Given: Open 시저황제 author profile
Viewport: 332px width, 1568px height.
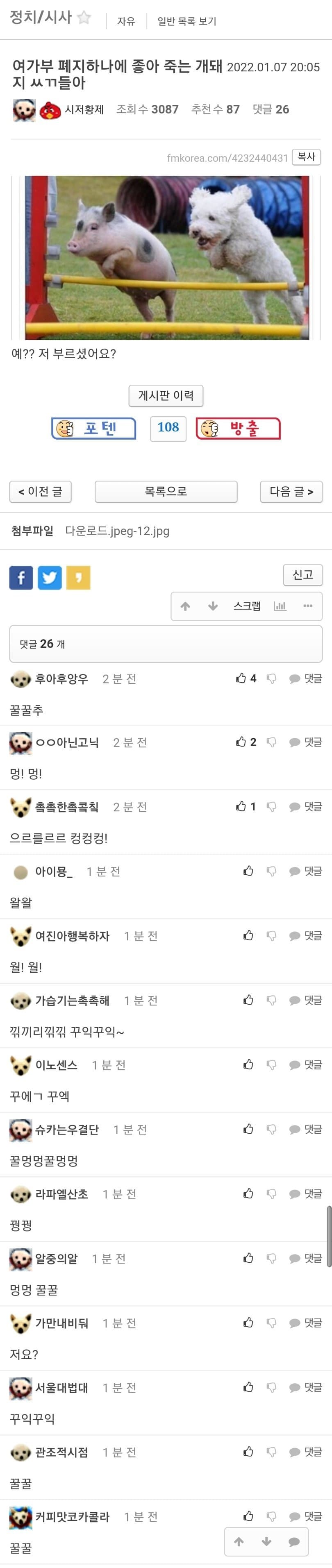Looking at the screenshot, I should click(84, 109).
